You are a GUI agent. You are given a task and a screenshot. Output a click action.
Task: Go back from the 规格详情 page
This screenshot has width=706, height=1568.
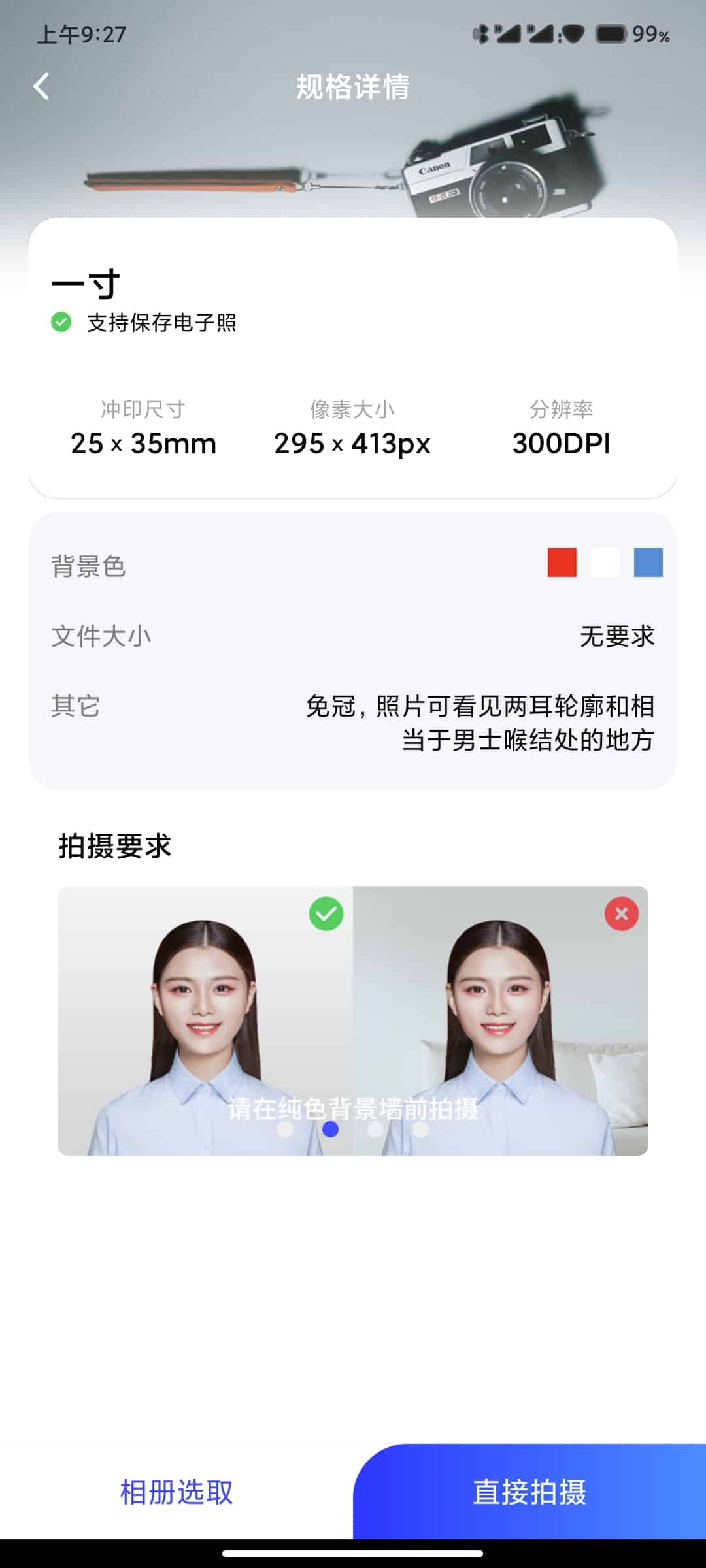(41, 87)
